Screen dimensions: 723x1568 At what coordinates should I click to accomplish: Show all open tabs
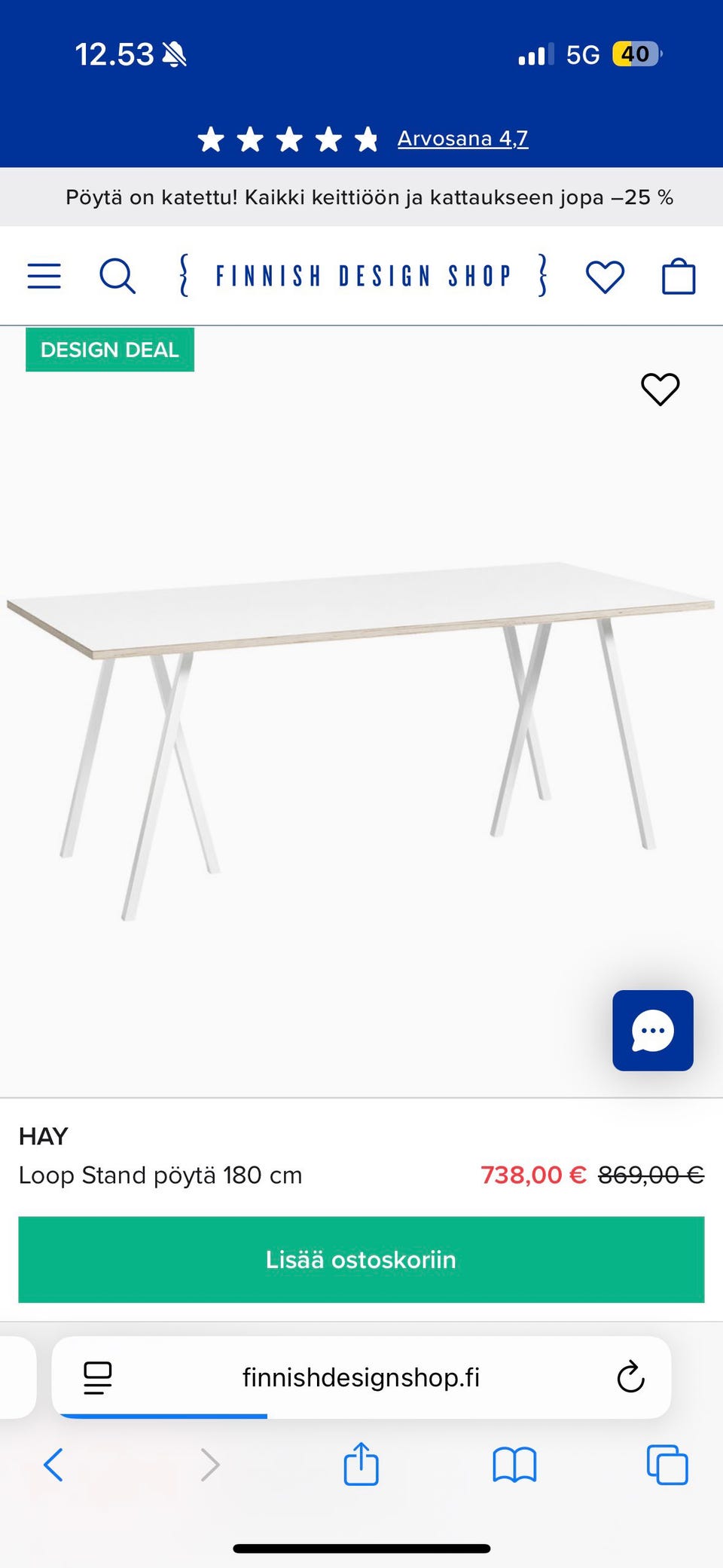(x=667, y=1465)
